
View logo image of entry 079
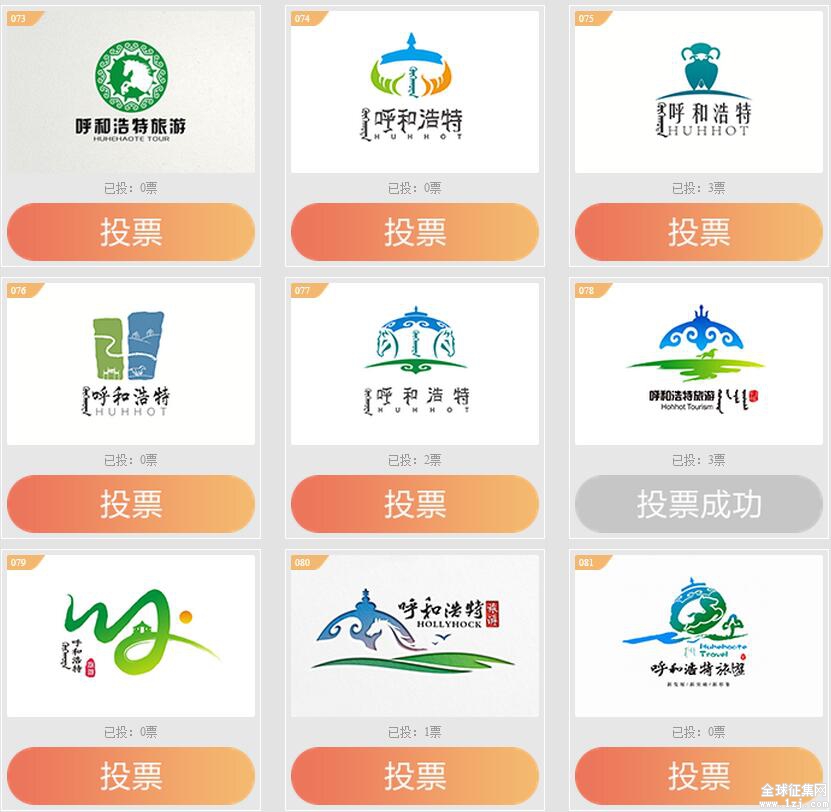tap(131, 636)
